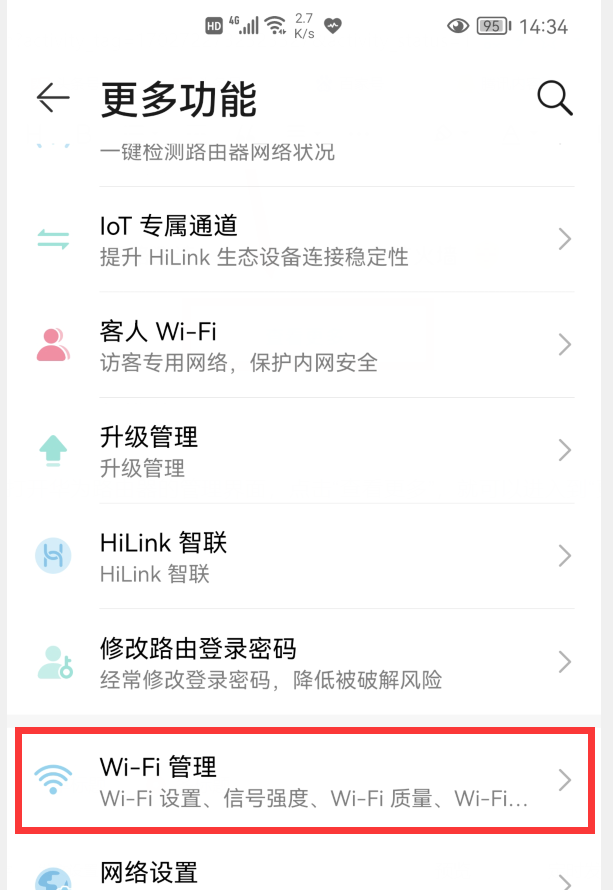Open 修改路由登录密码 option
The height and width of the screenshot is (890, 613).
(x=306, y=662)
